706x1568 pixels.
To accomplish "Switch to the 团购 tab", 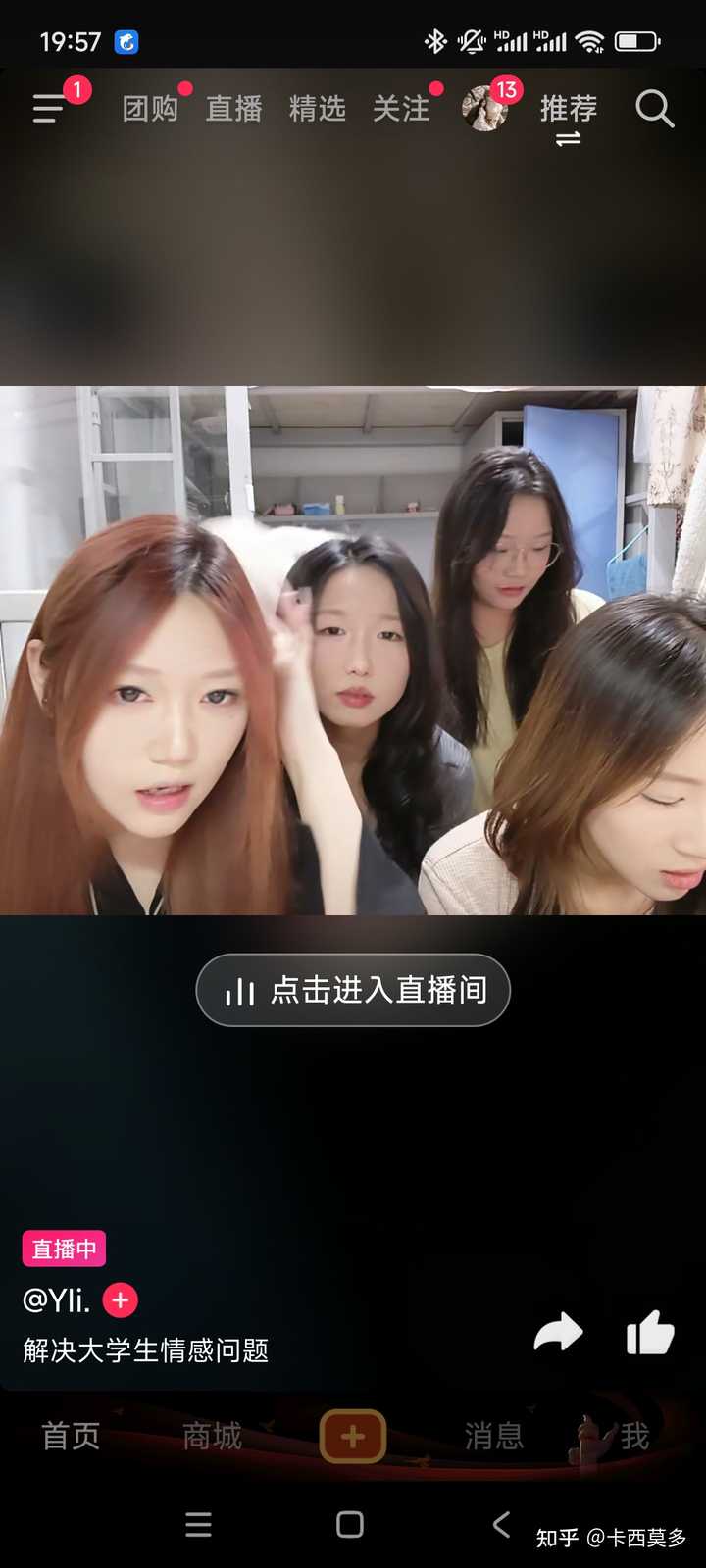I will [150, 108].
